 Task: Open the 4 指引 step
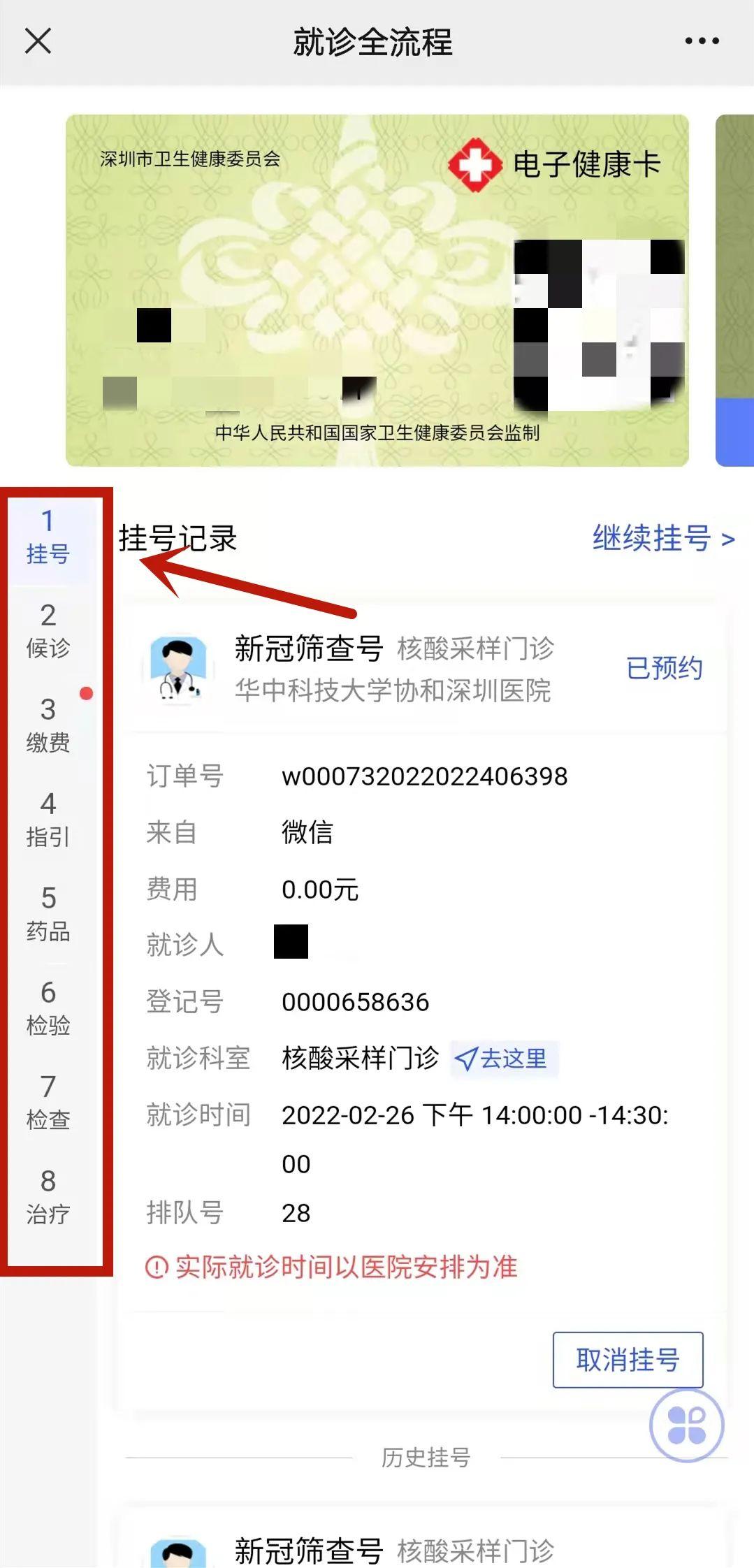tap(48, 820)
